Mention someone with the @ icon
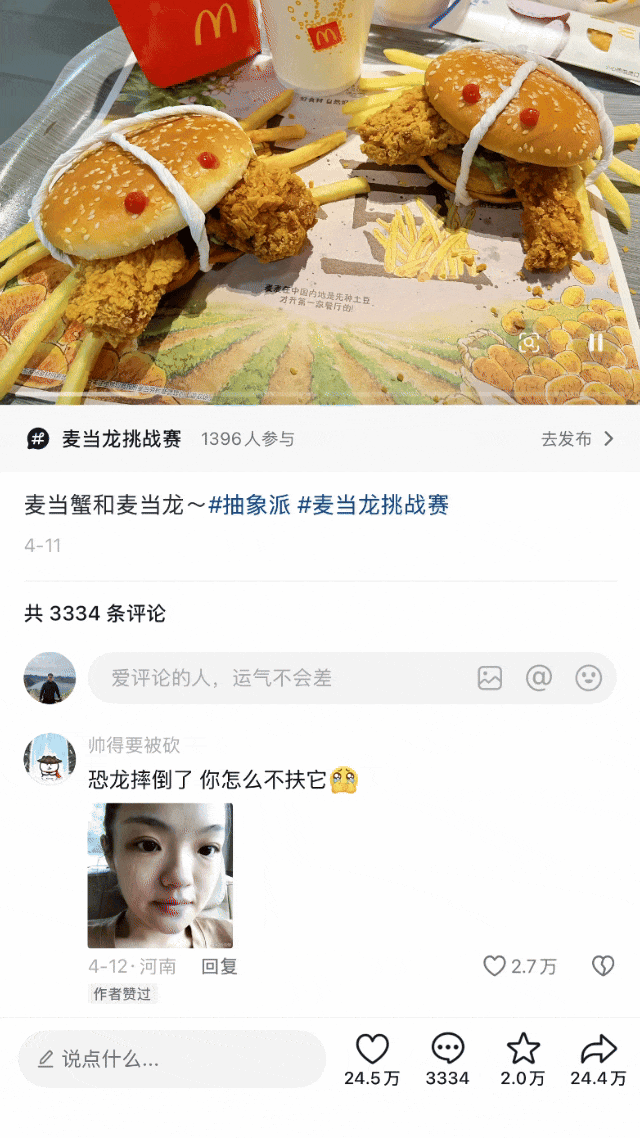The height and width of the screenshot is (1138, 640). 539,678
